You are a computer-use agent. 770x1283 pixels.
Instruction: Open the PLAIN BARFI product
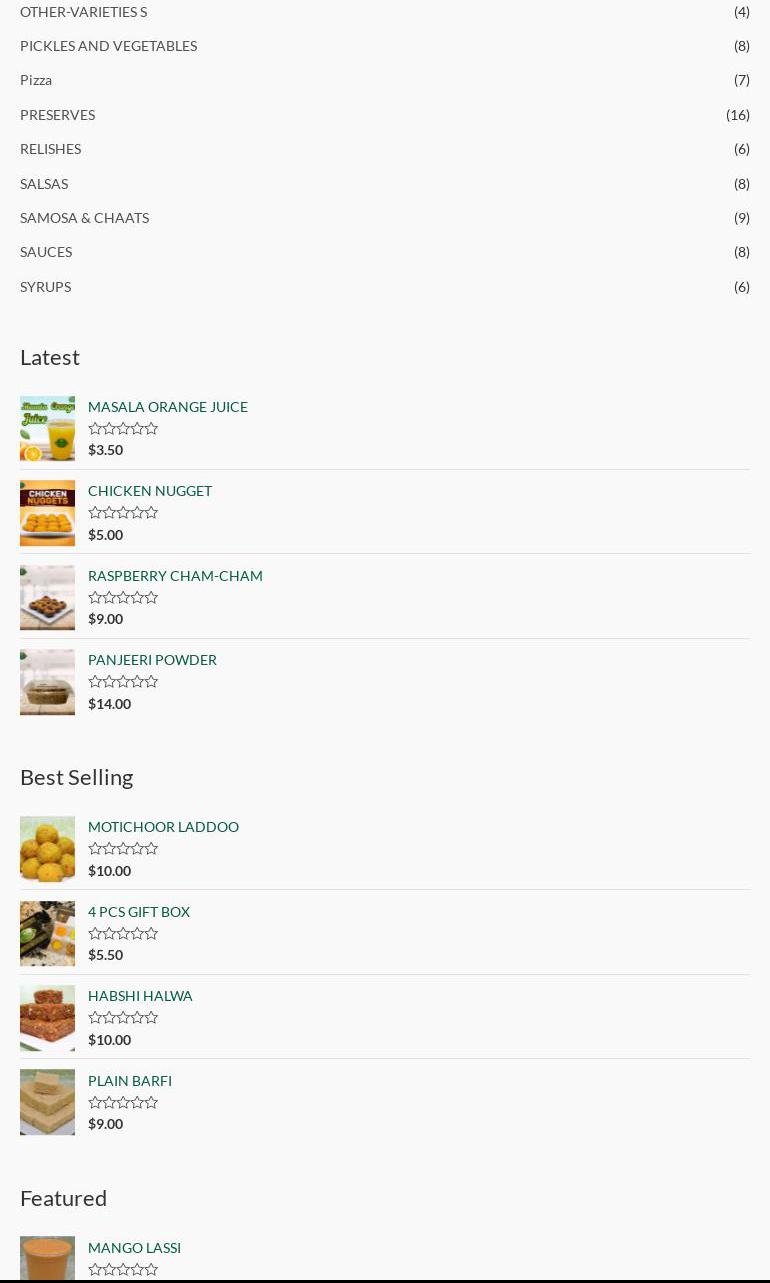tap(130, 1081)
